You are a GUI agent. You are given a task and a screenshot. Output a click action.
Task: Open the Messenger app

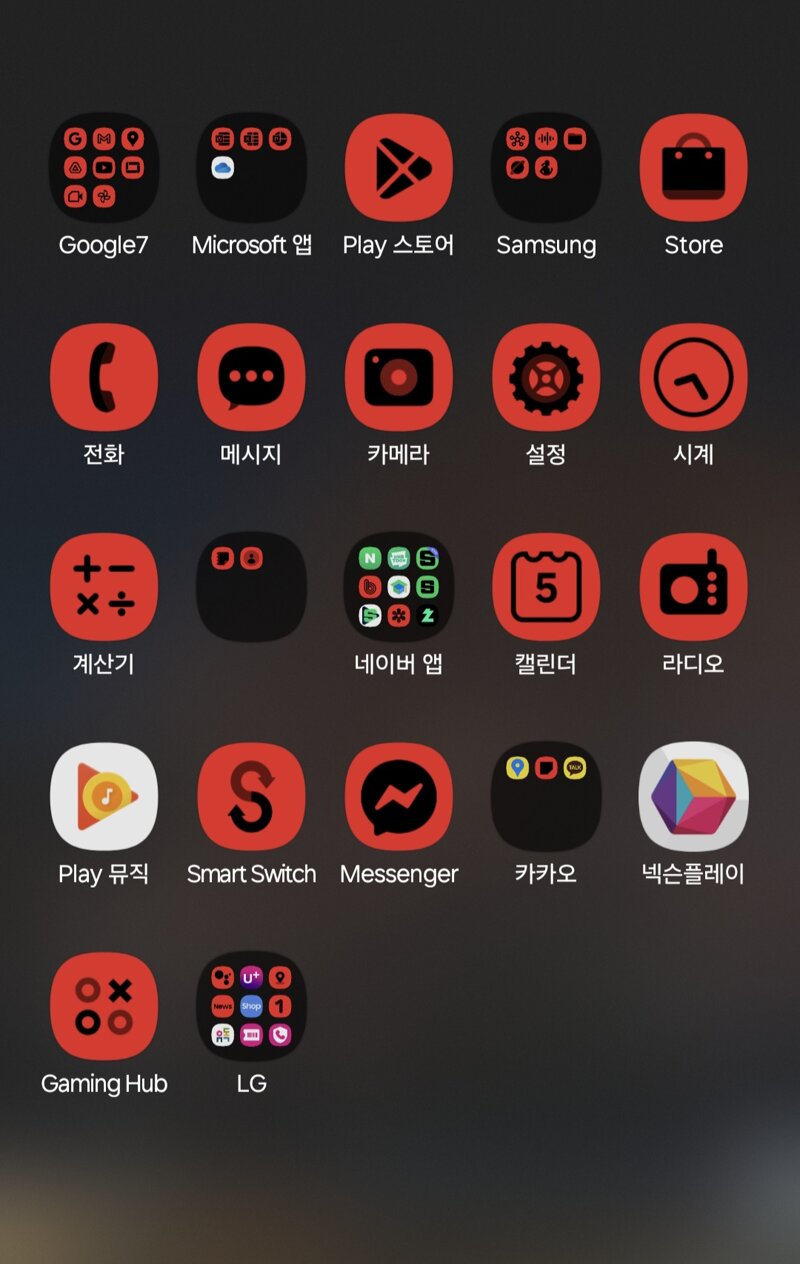click(399, 797)
